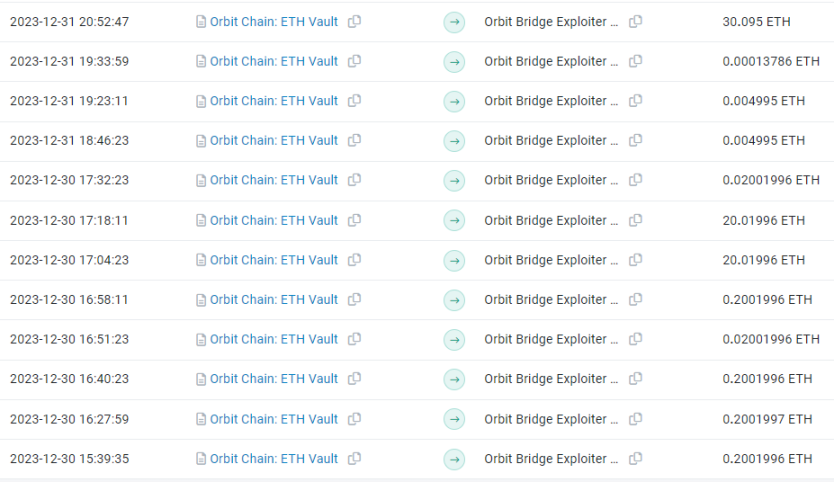Open the ETH Vault link in the 17:32:23 row
This screenshot has height=482, width=834.
[x=273, y=180]
